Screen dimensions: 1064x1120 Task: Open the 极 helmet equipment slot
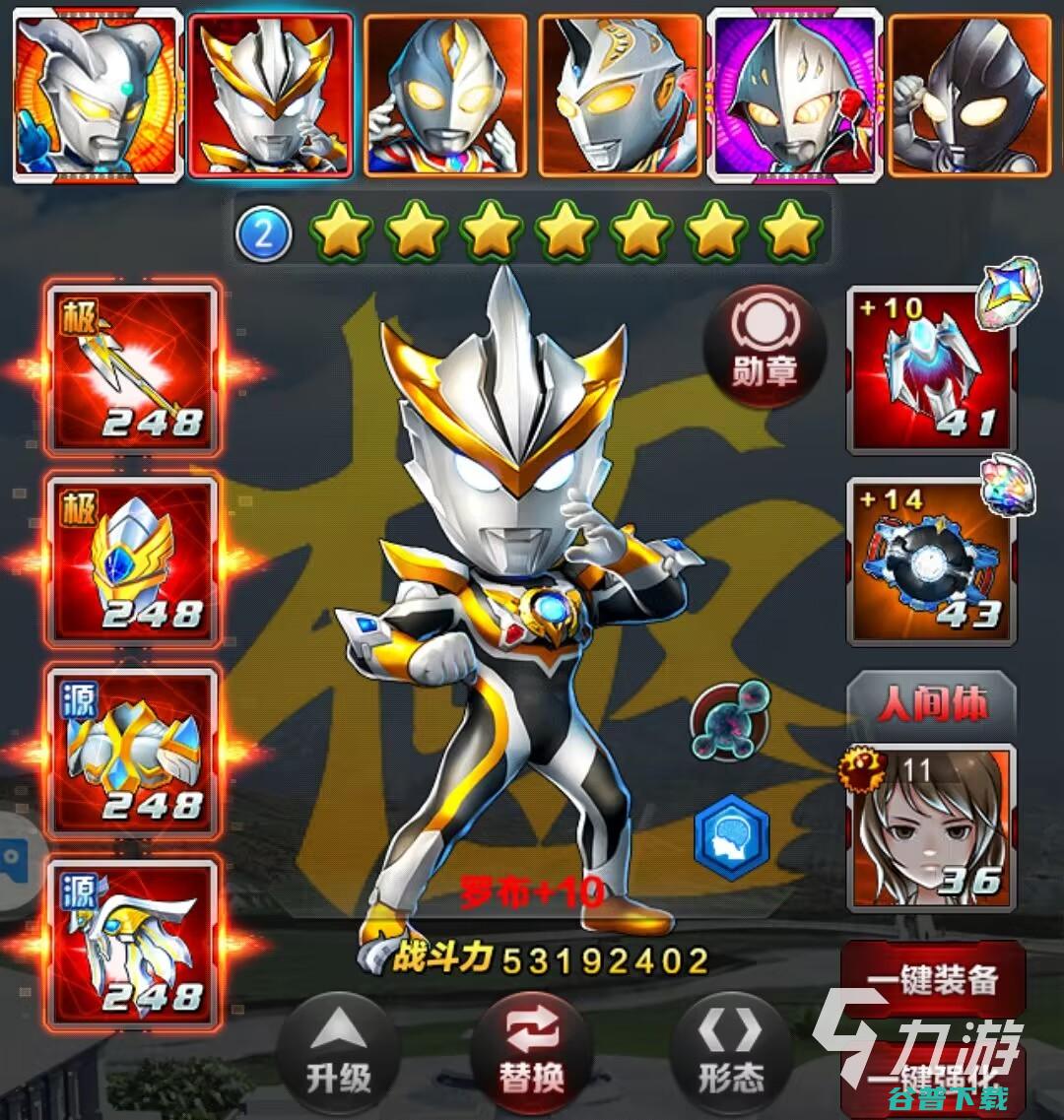coord(133,561)
